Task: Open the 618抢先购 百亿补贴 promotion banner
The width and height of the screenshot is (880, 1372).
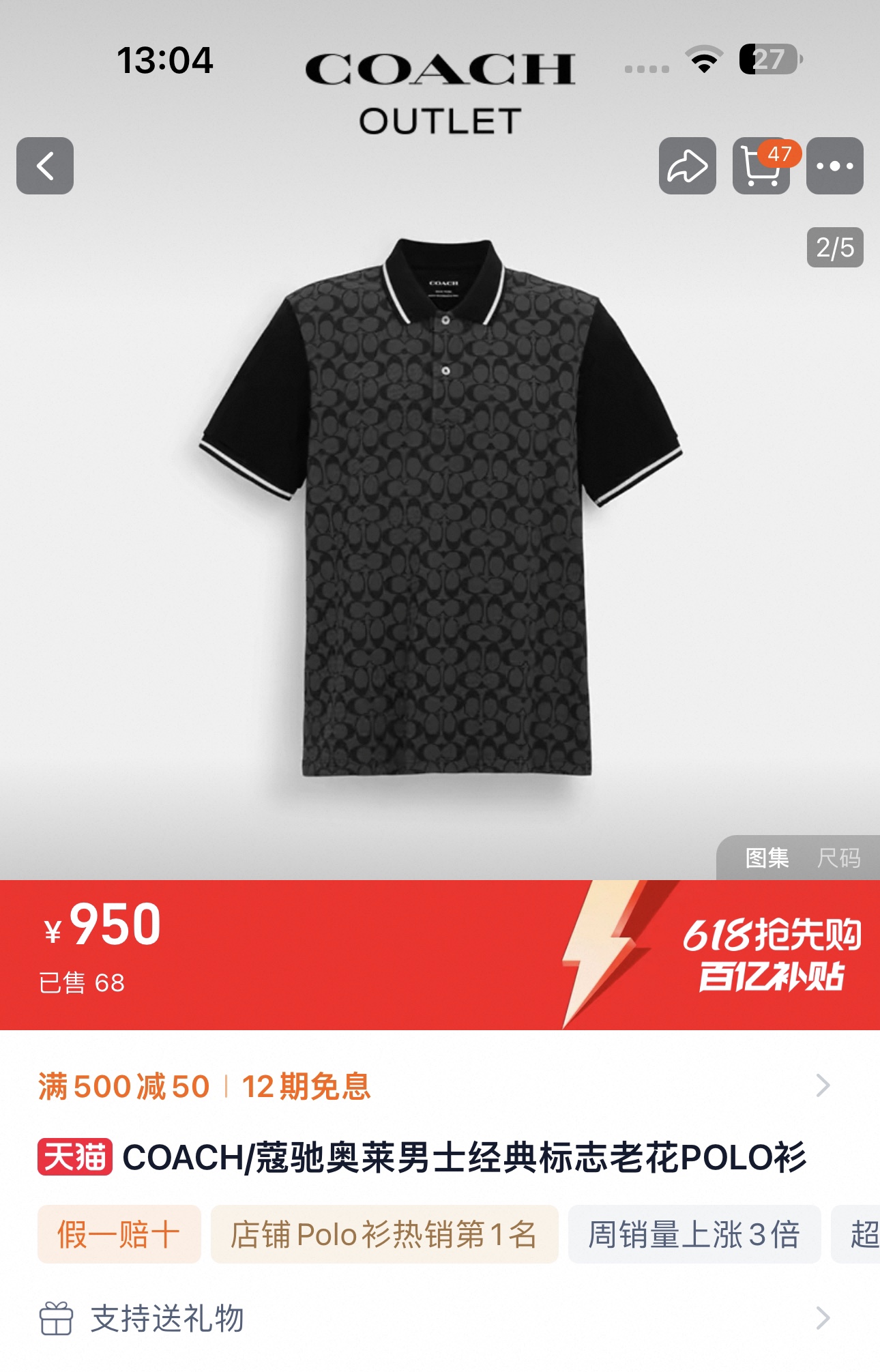Action: coord(771,955)
